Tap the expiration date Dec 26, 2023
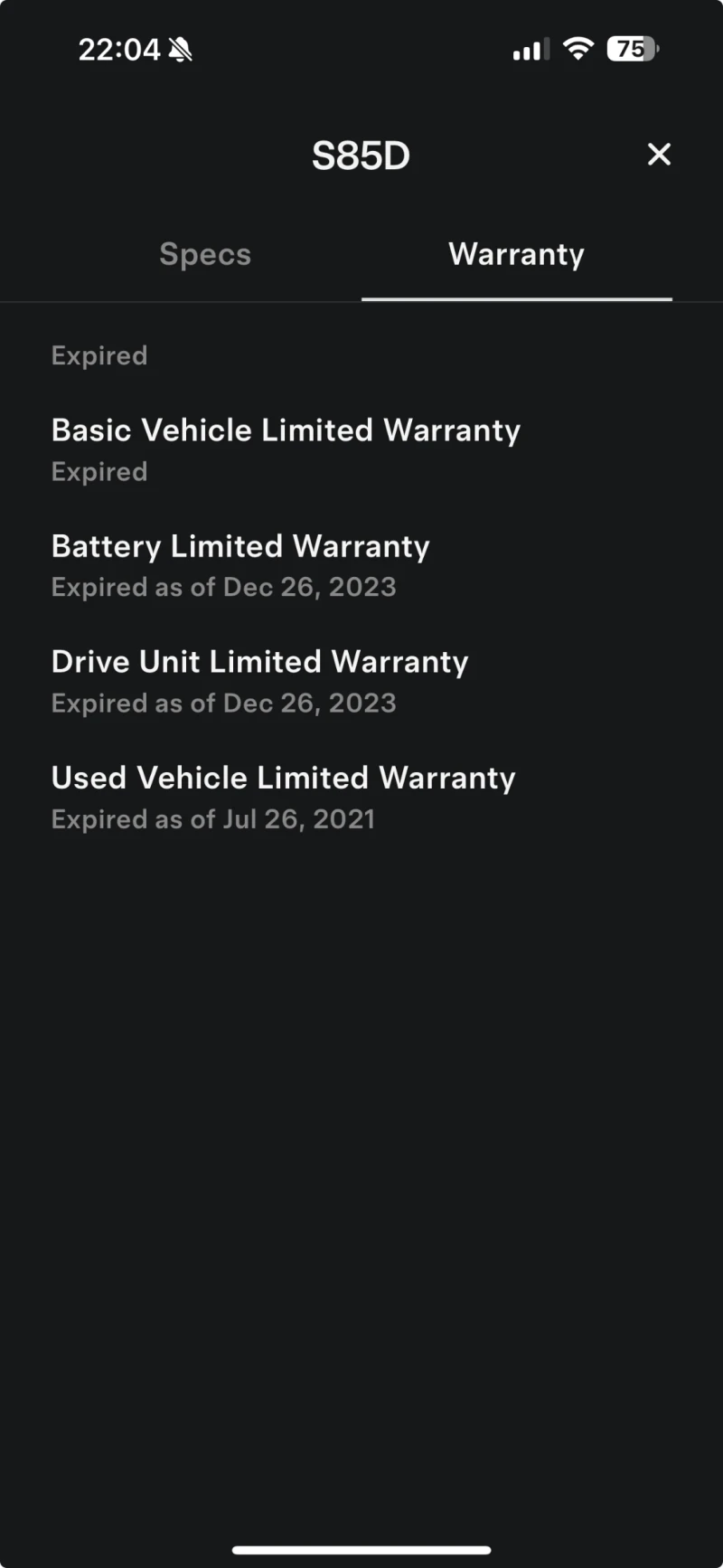723x1568 pixels. pos(224,587)
